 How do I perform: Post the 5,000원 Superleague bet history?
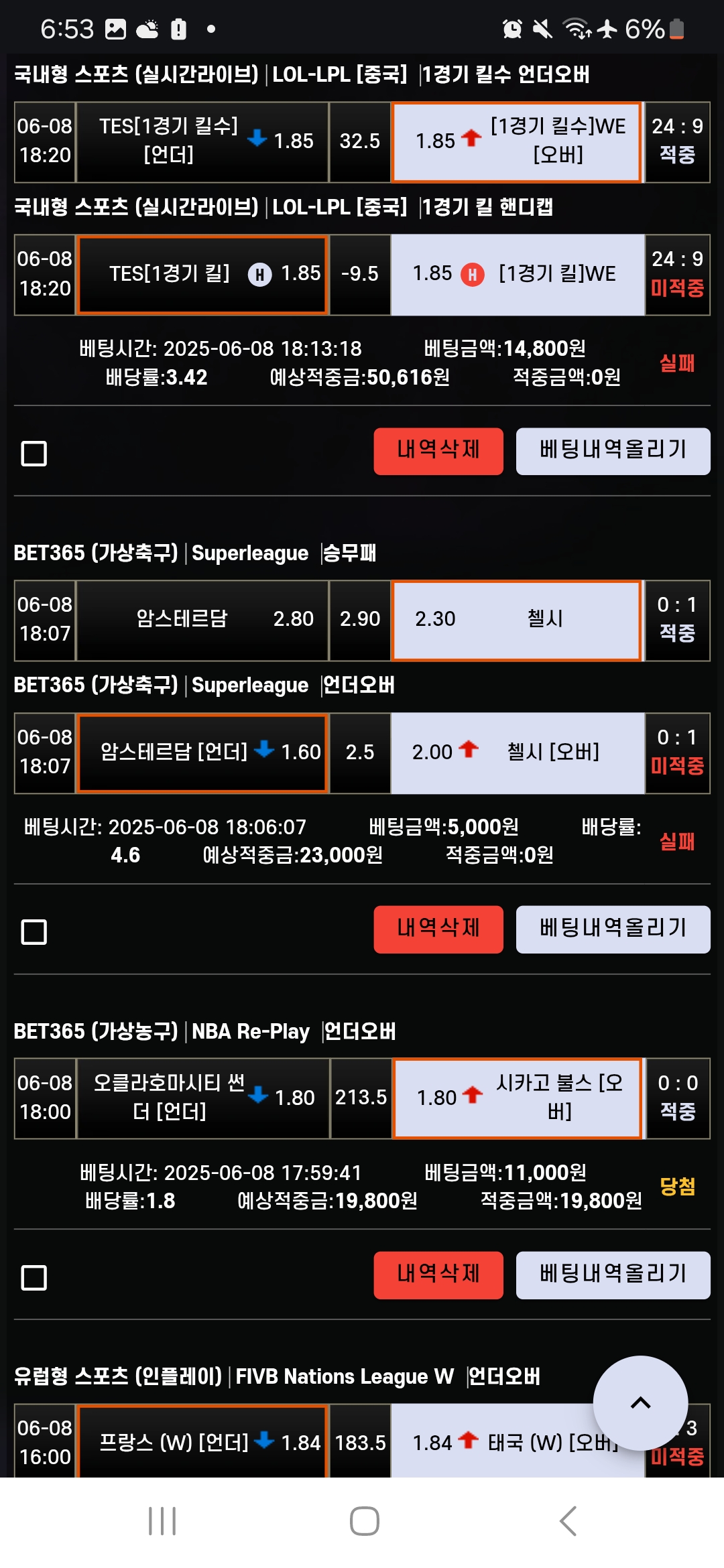613,929
